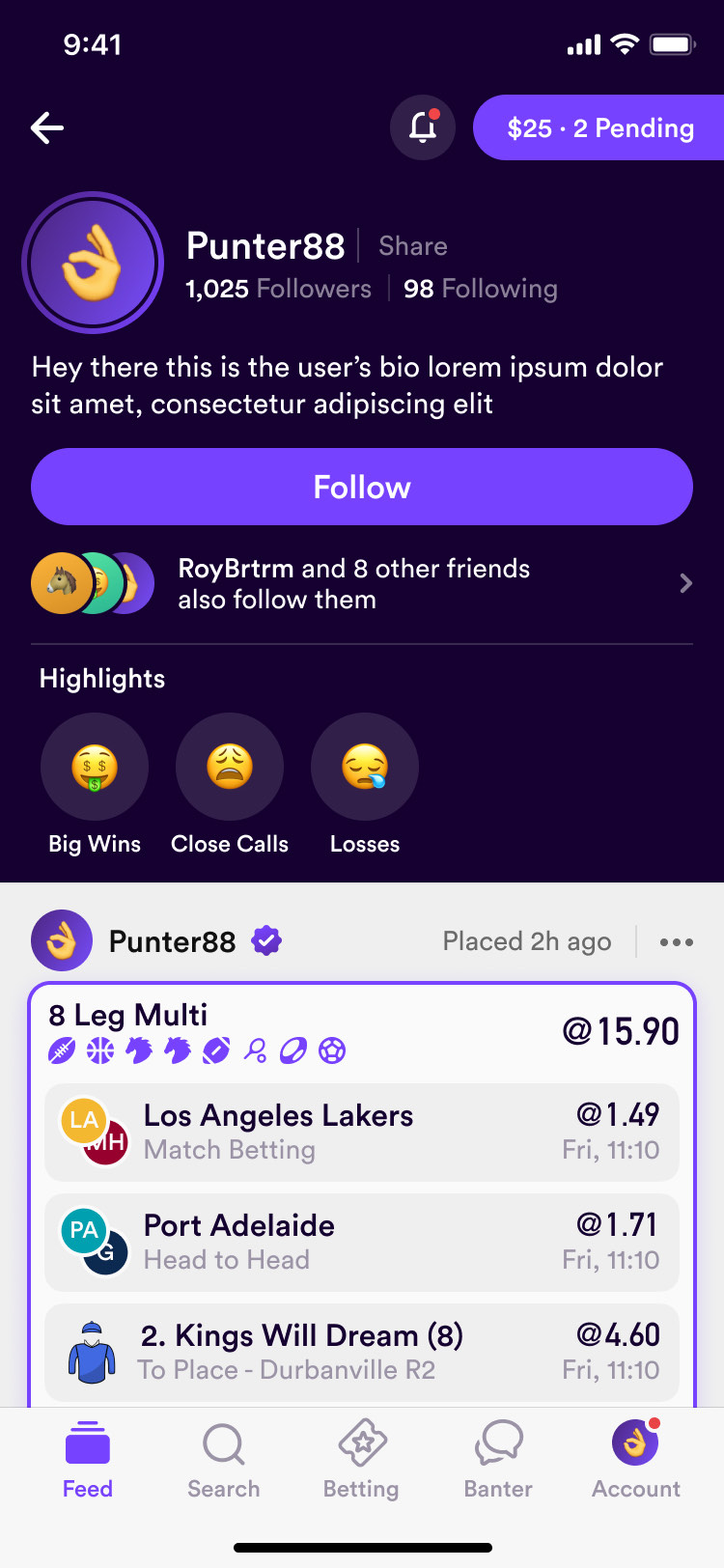Viewport: 724px width, 1568px height.
Task: Open the notifications bell
Action: (423, 127)
